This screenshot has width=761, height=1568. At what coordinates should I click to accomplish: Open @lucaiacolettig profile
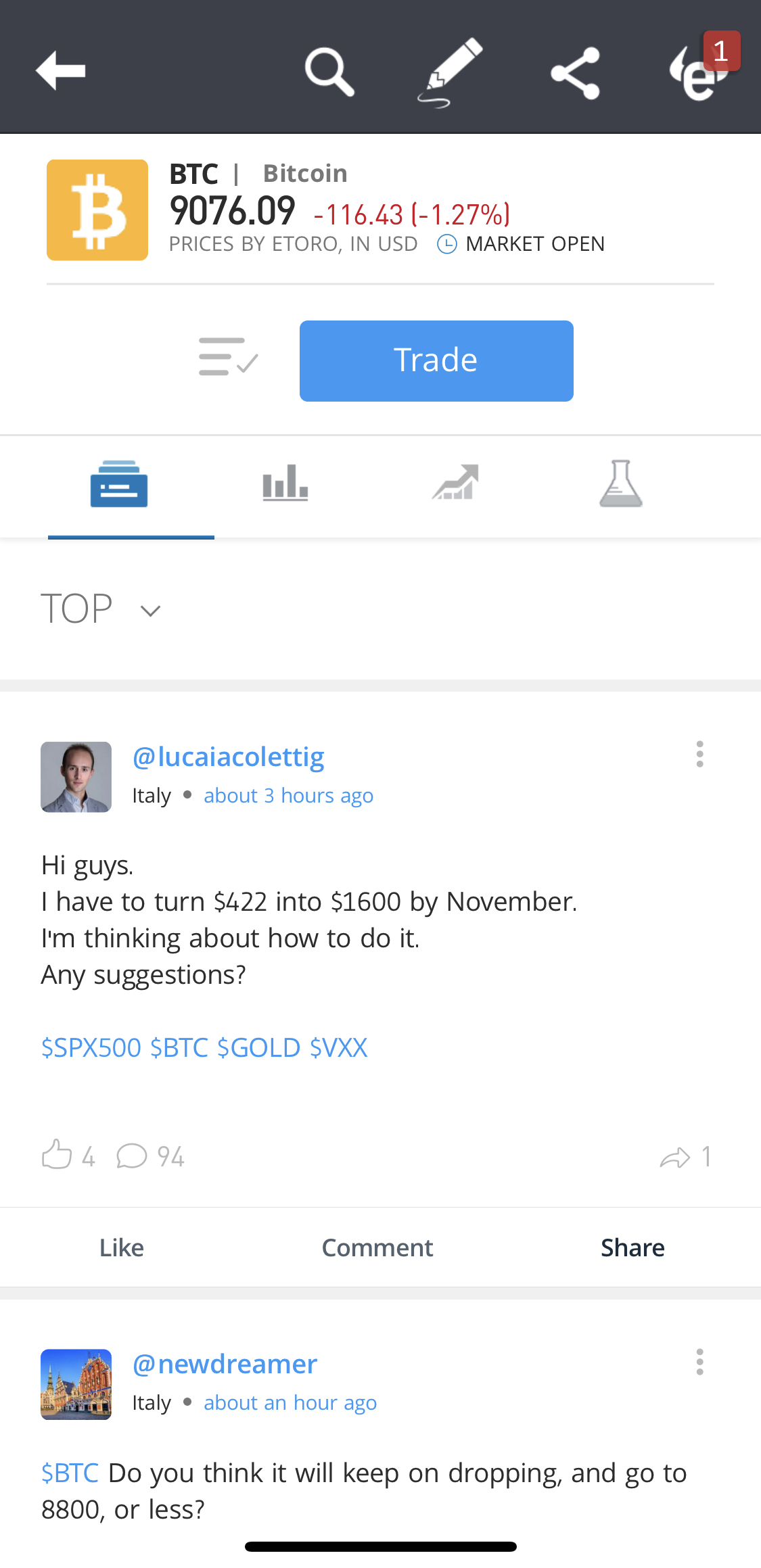coord(229,757)
